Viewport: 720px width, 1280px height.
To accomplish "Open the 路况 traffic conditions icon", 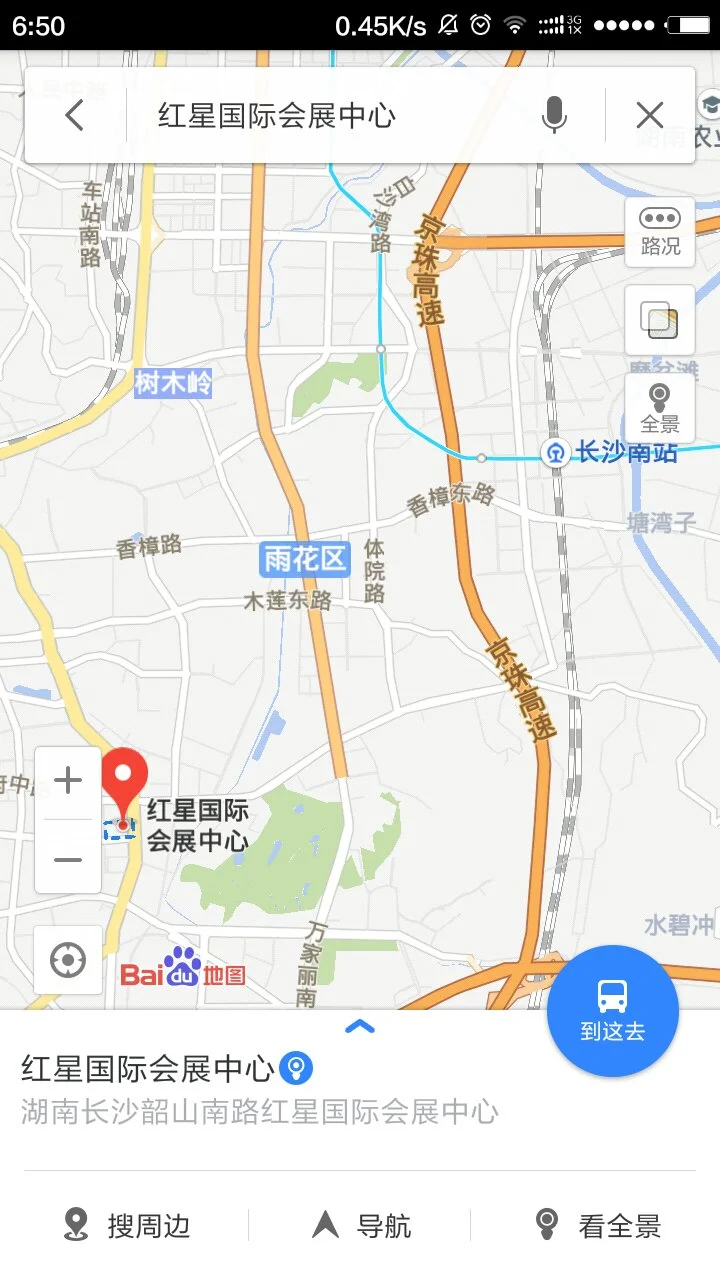I will (x=659, y=232).
